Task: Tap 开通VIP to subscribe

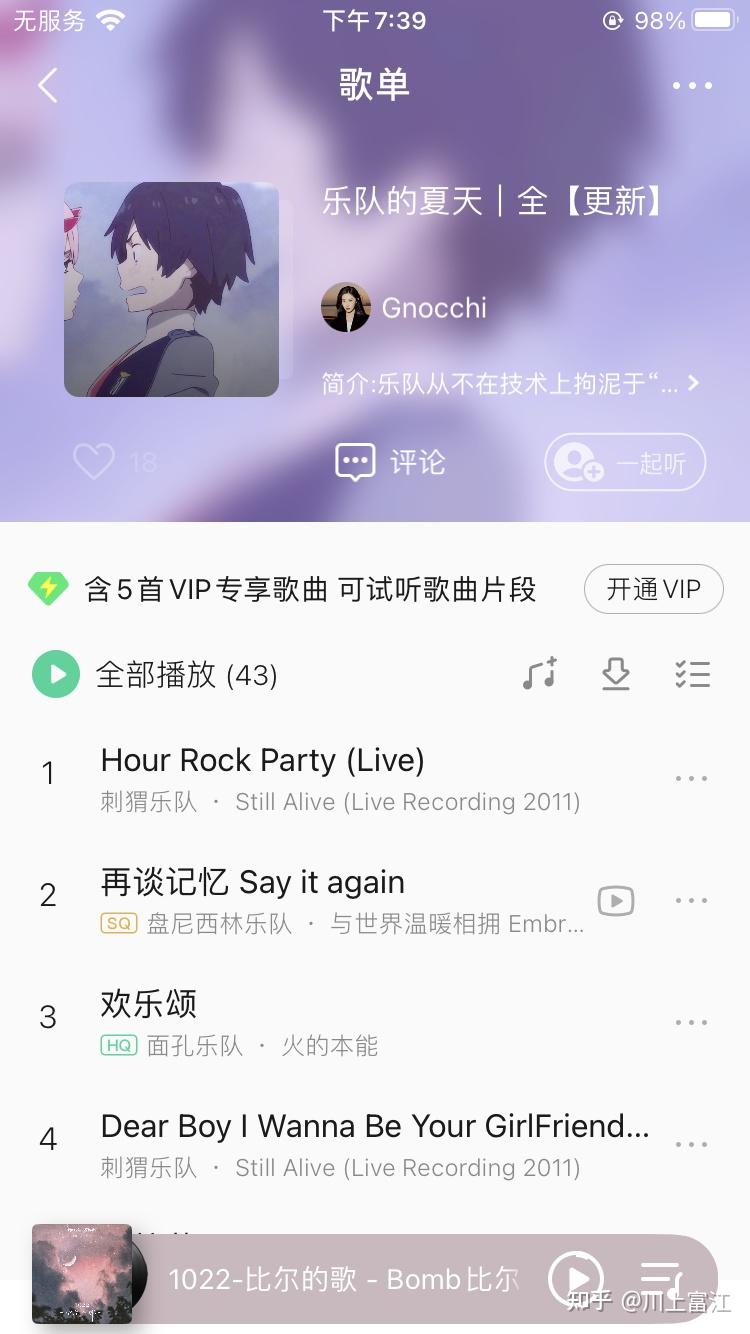Action: [653, 589]
